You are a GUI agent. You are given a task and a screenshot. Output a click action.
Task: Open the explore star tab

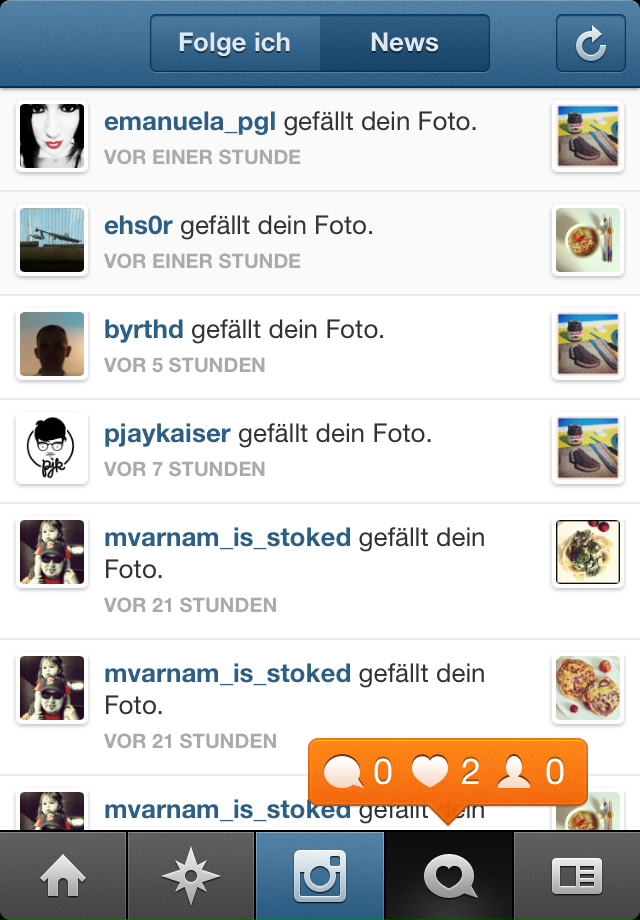click(191, 876)
